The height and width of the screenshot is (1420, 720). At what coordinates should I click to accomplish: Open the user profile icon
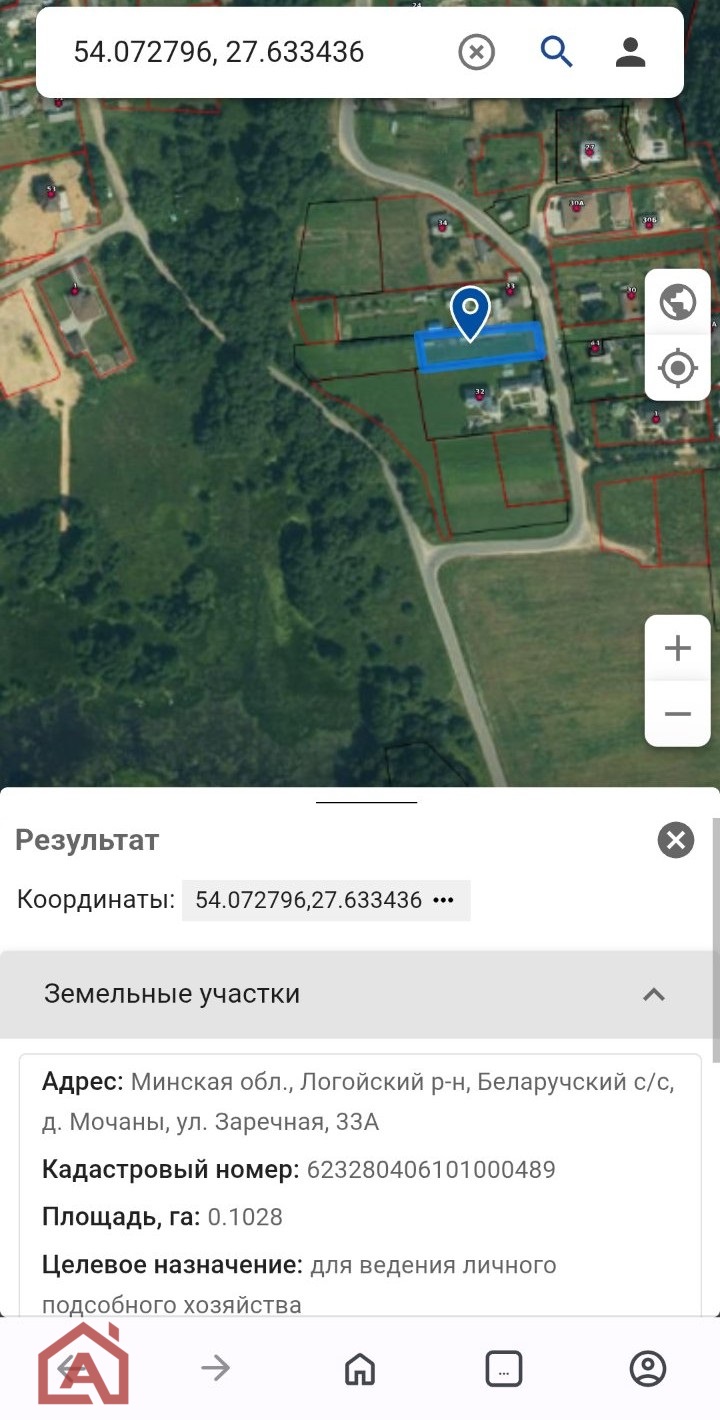tap(630, 52)
